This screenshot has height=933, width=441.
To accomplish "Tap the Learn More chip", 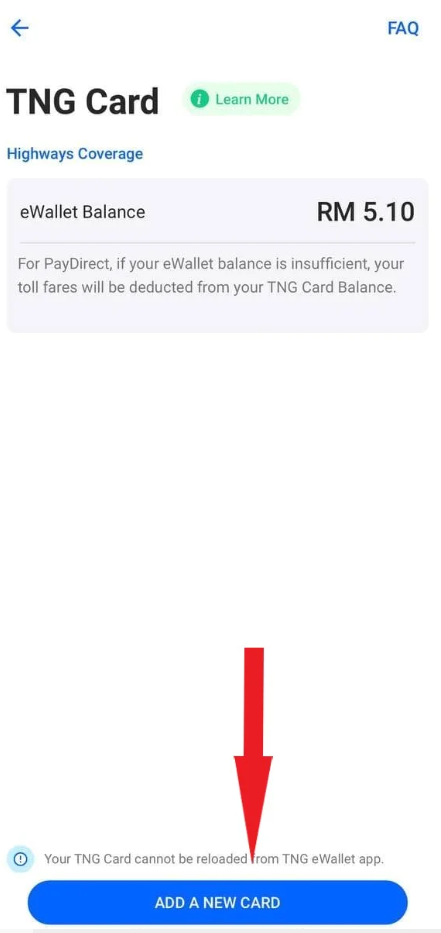I will (240, 99).
